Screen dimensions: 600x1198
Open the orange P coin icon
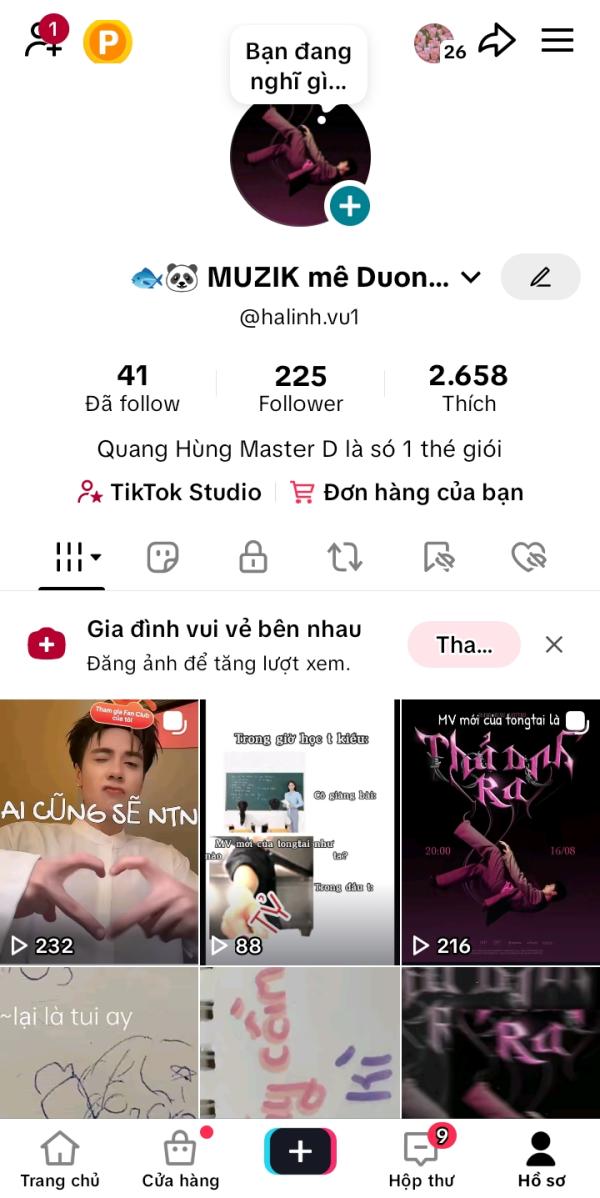pos(107,42)
